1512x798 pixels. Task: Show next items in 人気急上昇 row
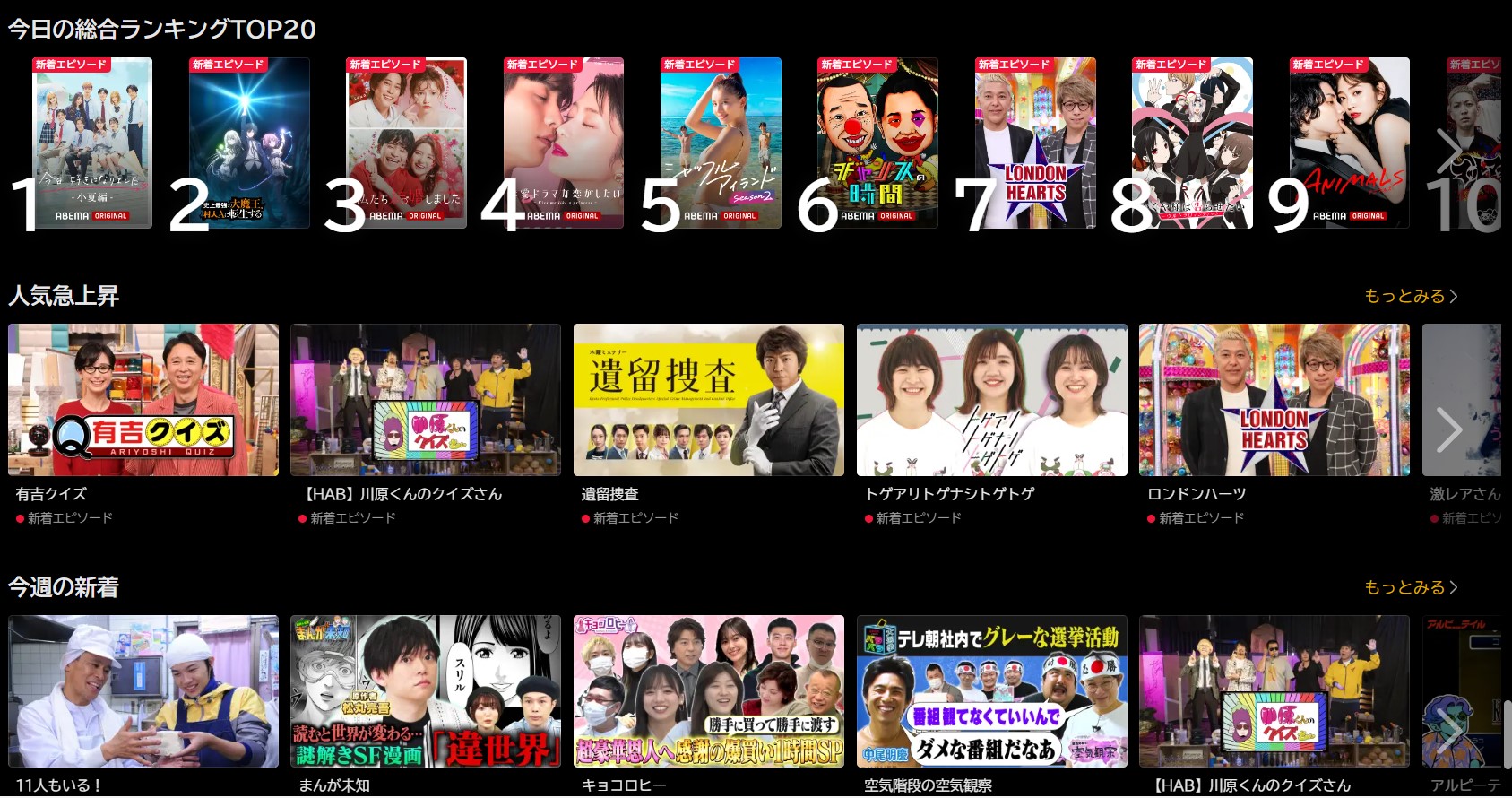pos(1449,430)
